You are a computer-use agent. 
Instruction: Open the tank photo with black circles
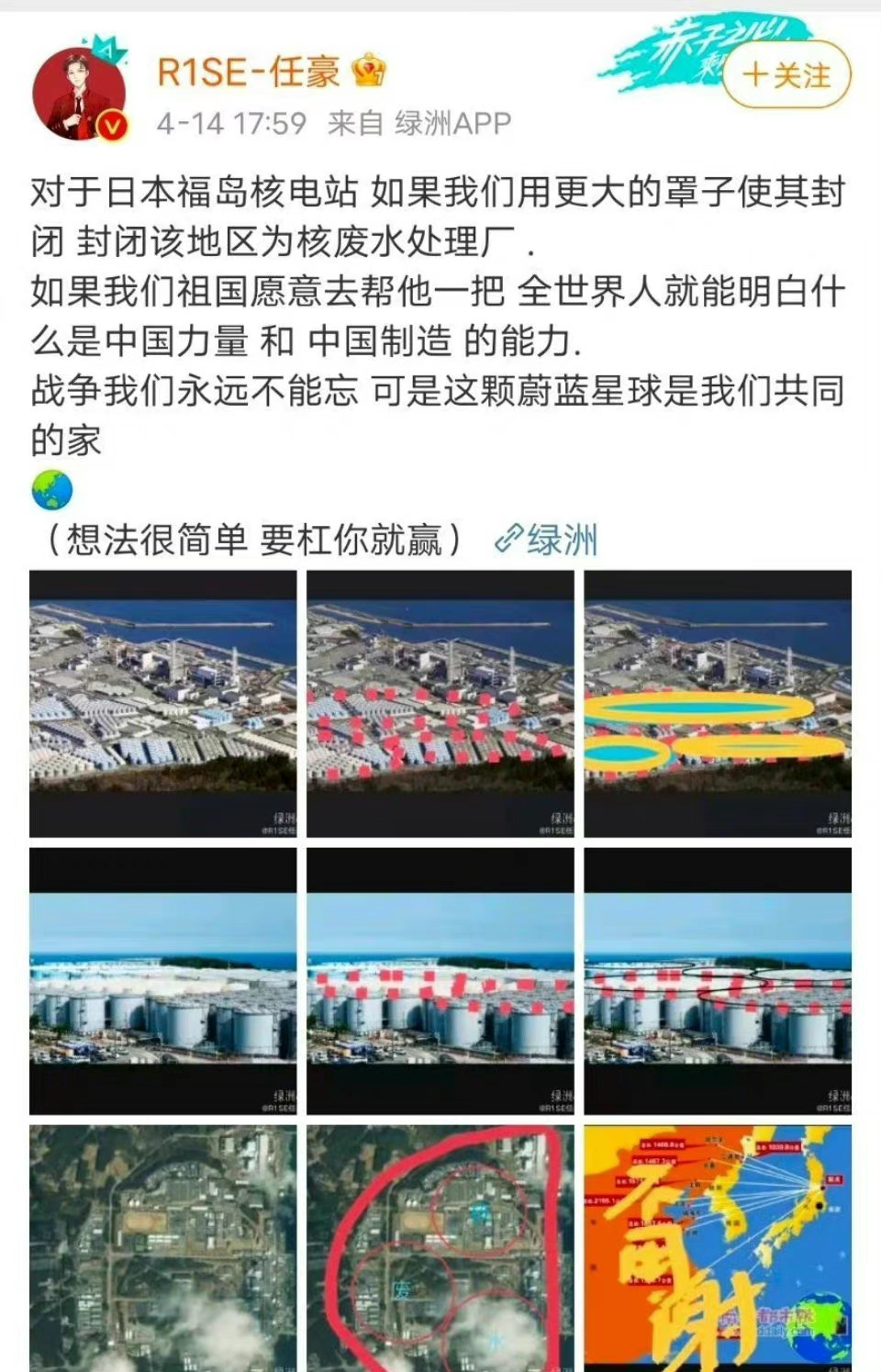coord(718,980)
